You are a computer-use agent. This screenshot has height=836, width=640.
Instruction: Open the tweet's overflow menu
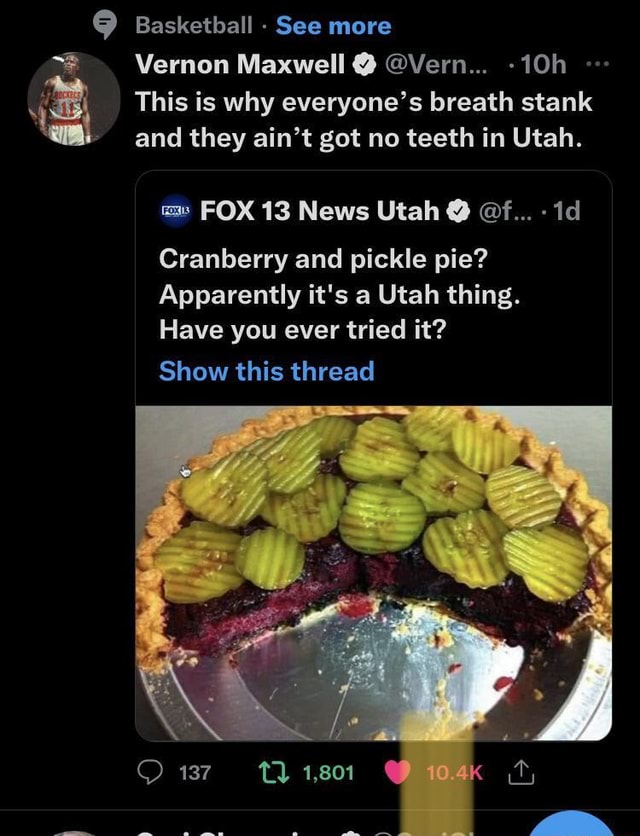tap(596, 66)
